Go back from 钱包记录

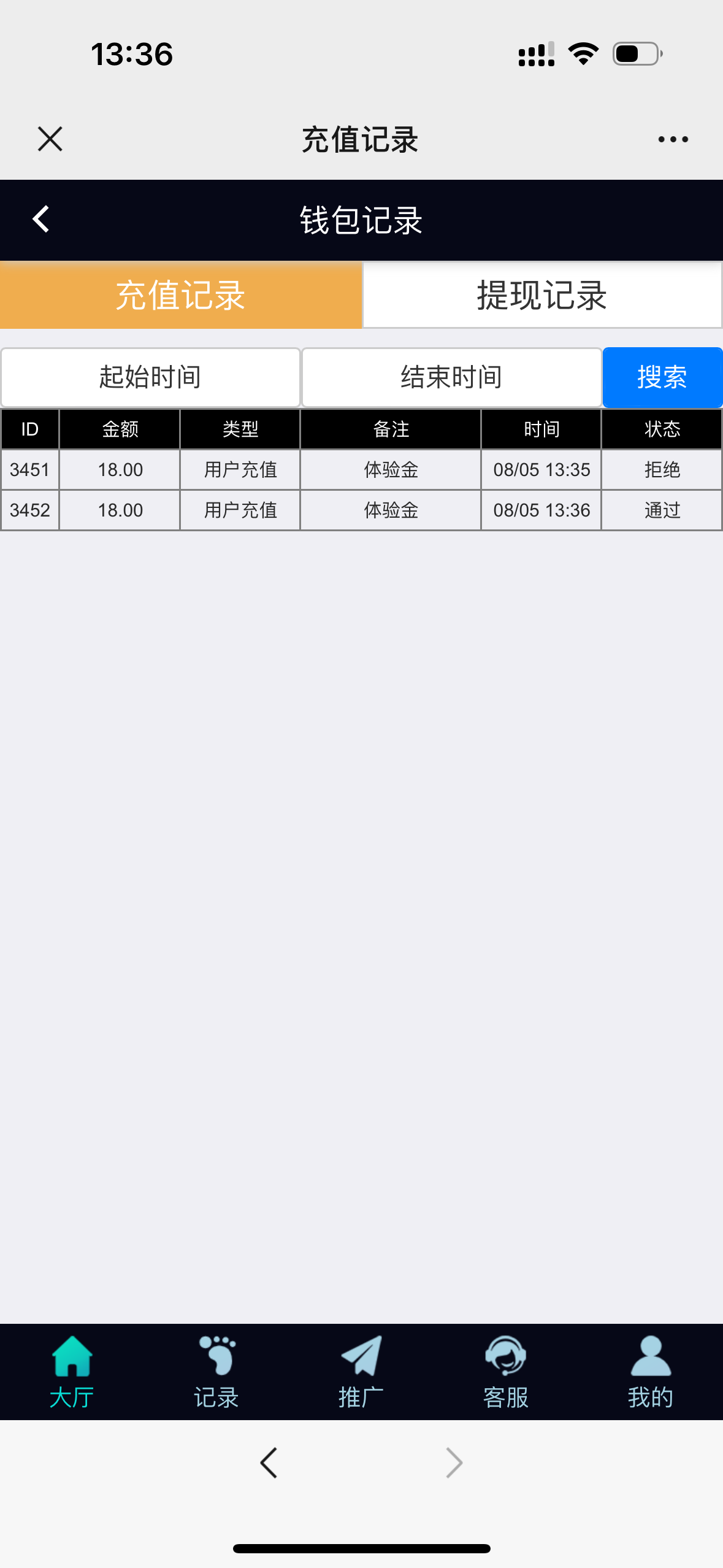pos(41,219)
